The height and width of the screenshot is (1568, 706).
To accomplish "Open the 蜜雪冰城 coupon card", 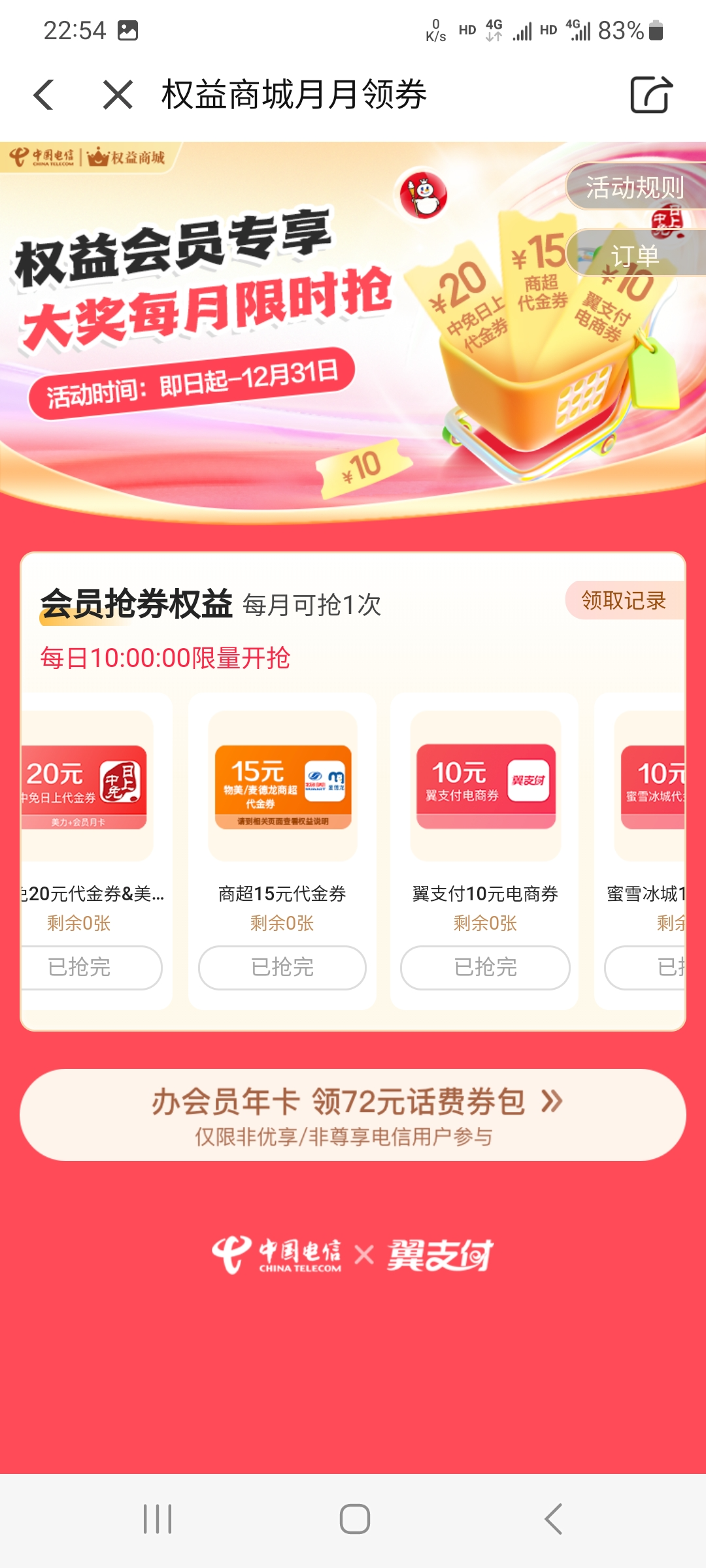I will pyautogui.click(x=650, y=787).
